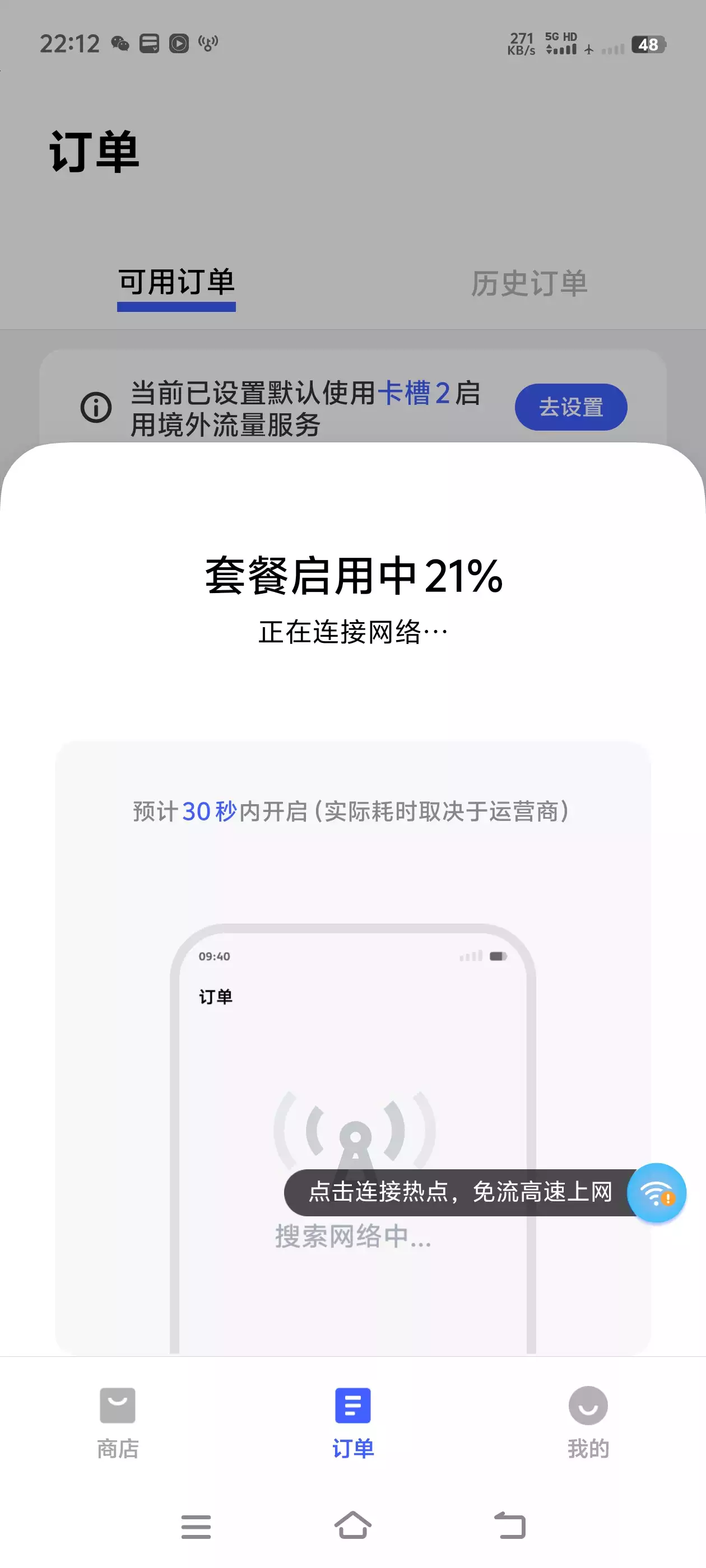Open the 商店 tab
The width and height of the screenshot is (706, 1568).
point(118,1422)
